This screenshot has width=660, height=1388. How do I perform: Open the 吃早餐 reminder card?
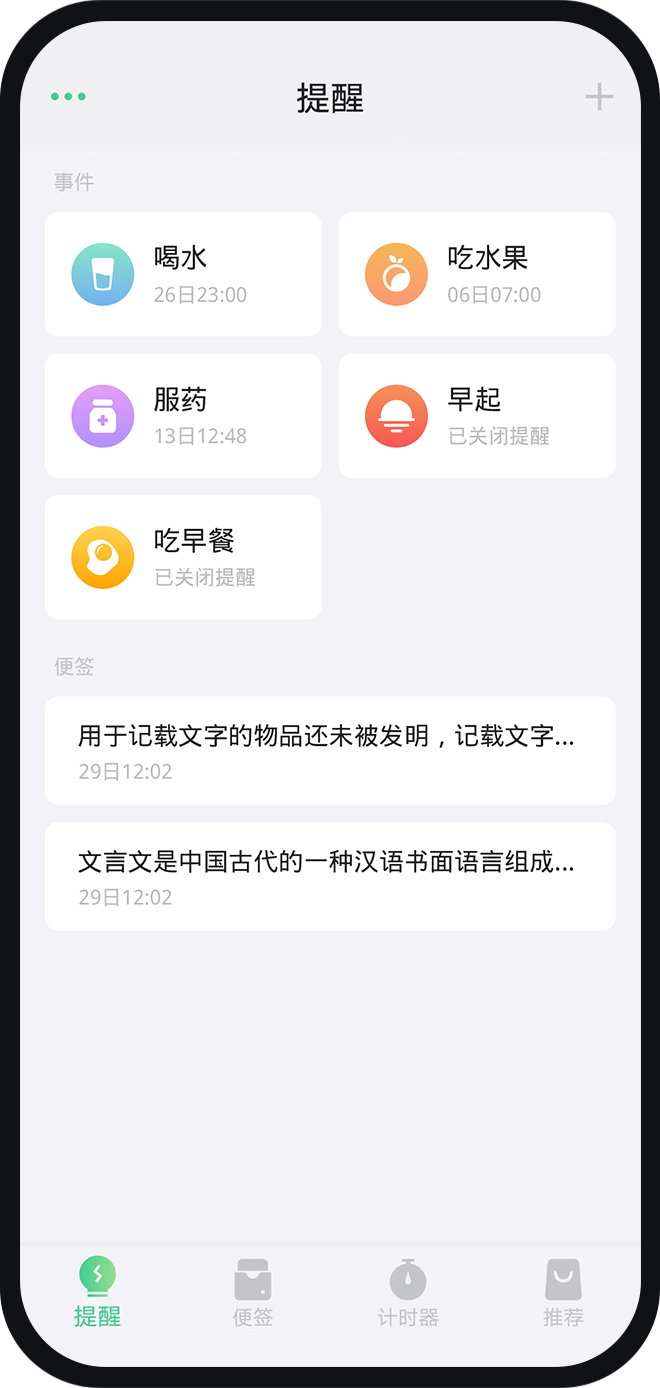[183, 557]
